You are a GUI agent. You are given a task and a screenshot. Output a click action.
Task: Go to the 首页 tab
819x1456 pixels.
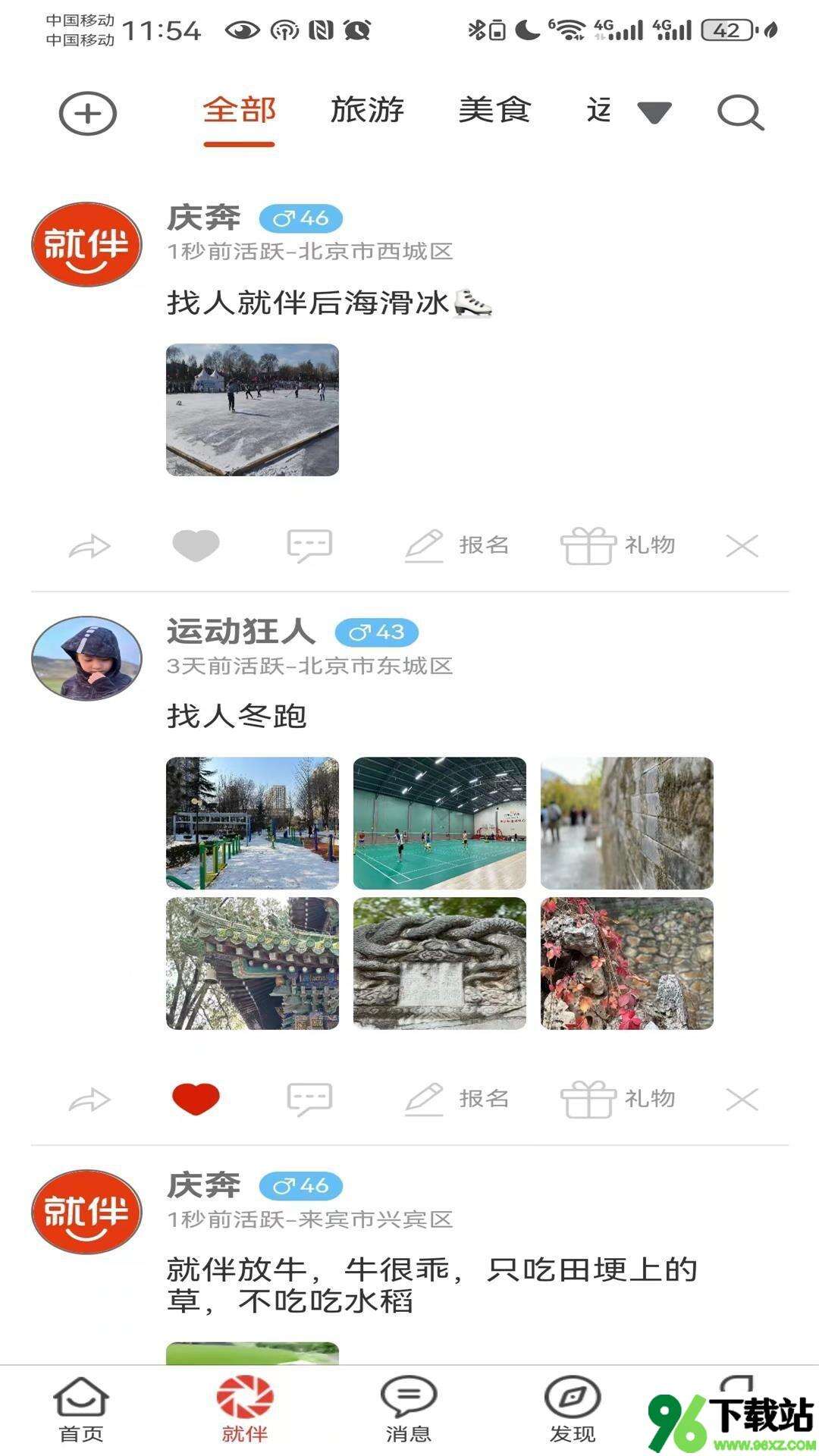[x=81, y=1409]
